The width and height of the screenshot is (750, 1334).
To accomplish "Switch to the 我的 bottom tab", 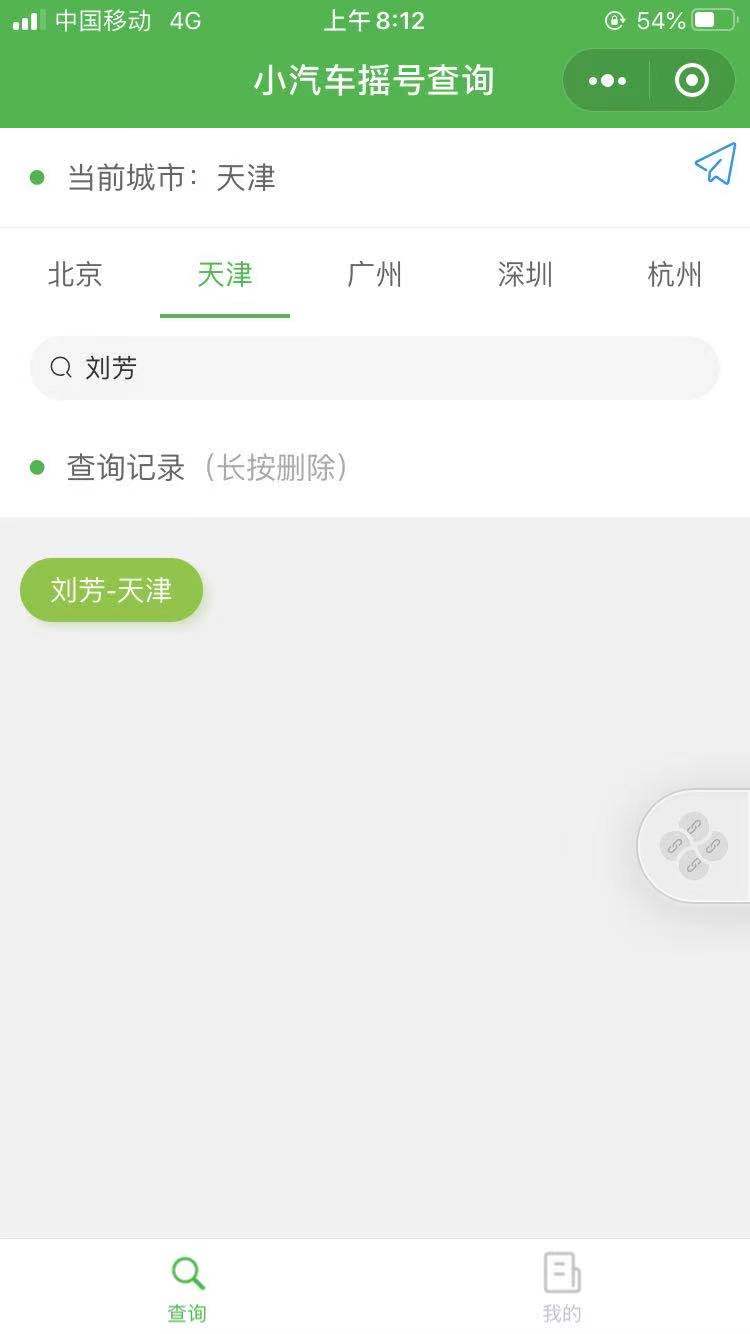I will pos(562,1288).
